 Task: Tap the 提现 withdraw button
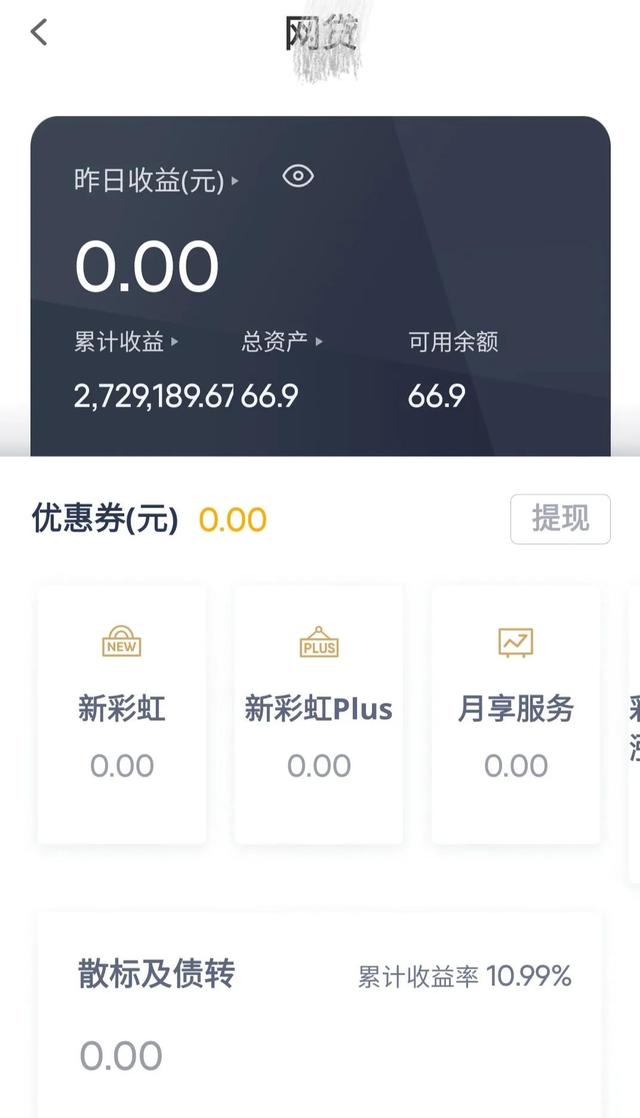point(560,519)
